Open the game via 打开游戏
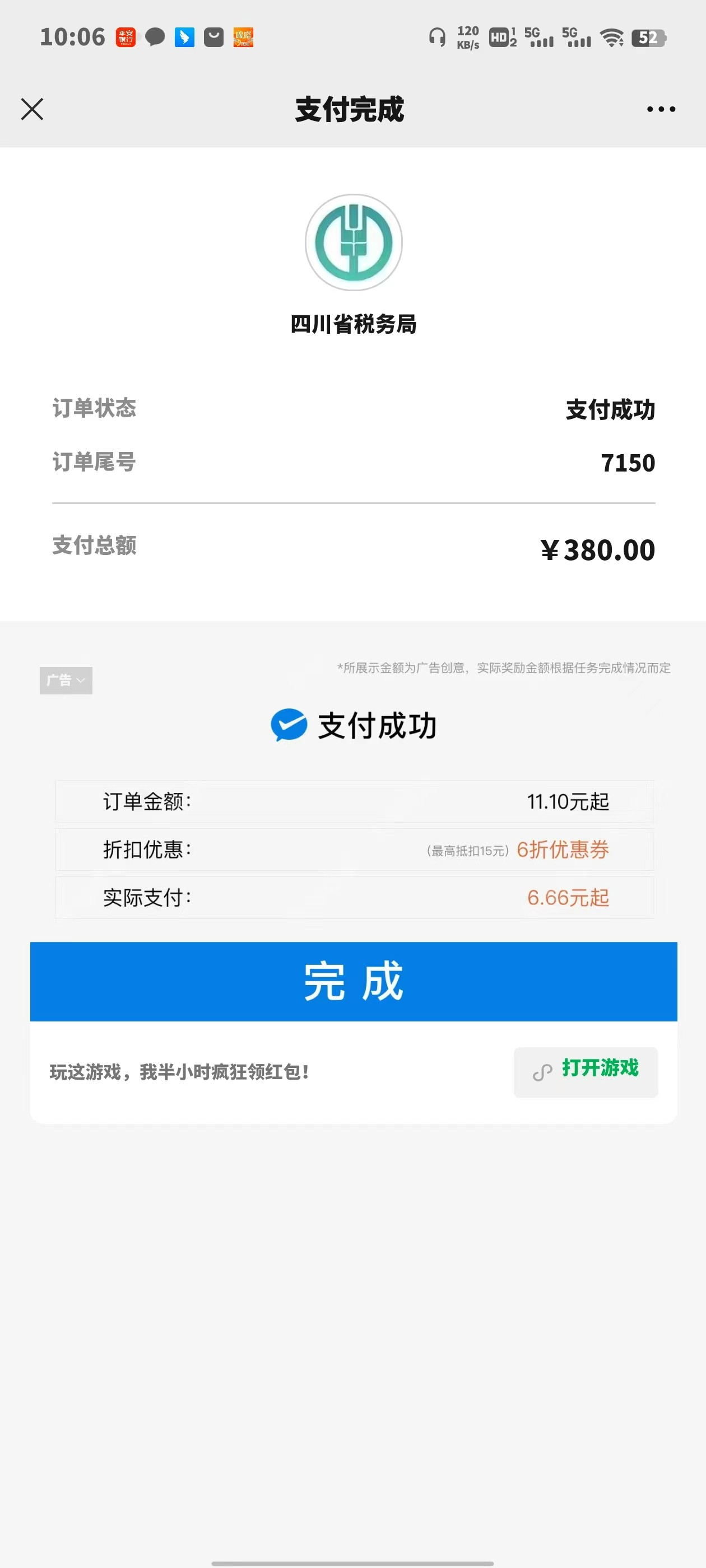The height and width of the screenshot is (1568, 706). point(586,1071)
